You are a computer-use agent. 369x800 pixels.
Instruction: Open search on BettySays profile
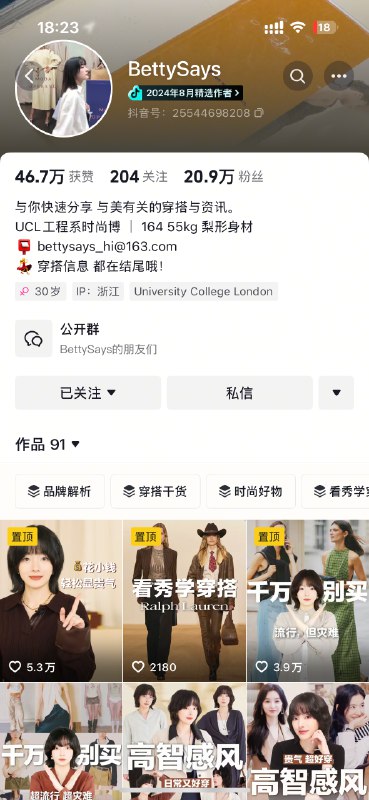coord(298,76)
